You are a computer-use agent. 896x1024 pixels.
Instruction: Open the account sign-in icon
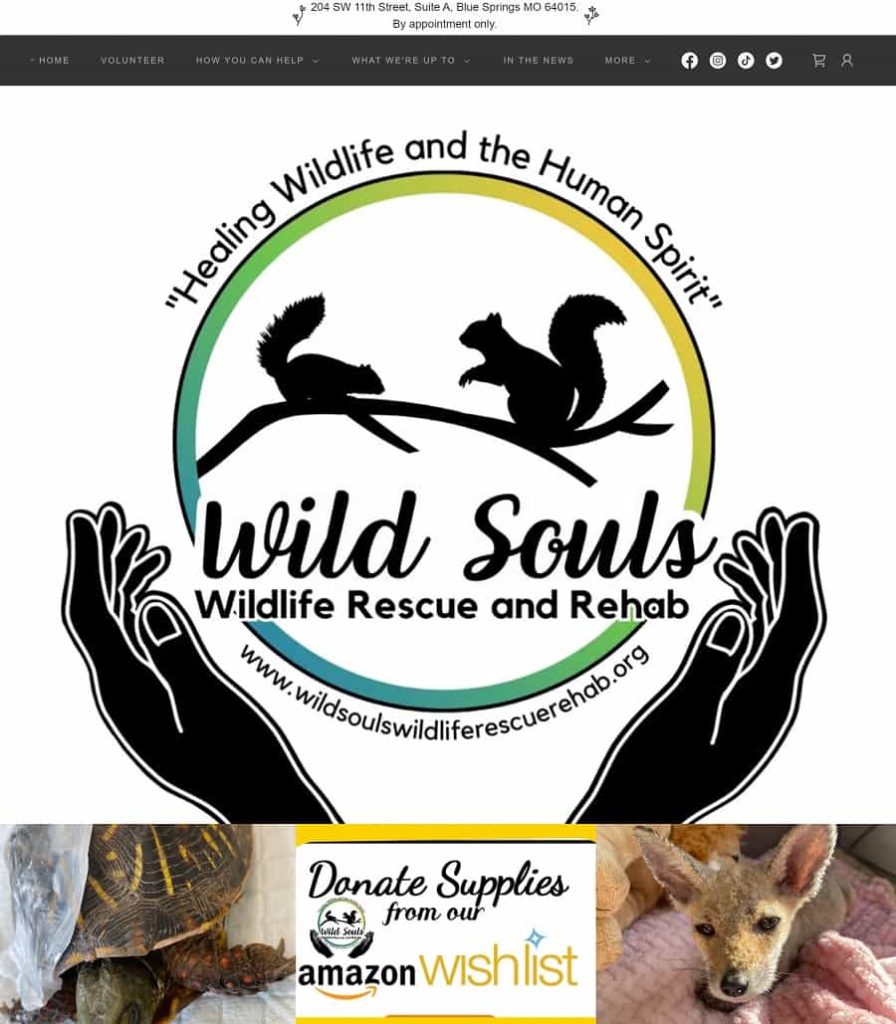(x=847, y=60)
